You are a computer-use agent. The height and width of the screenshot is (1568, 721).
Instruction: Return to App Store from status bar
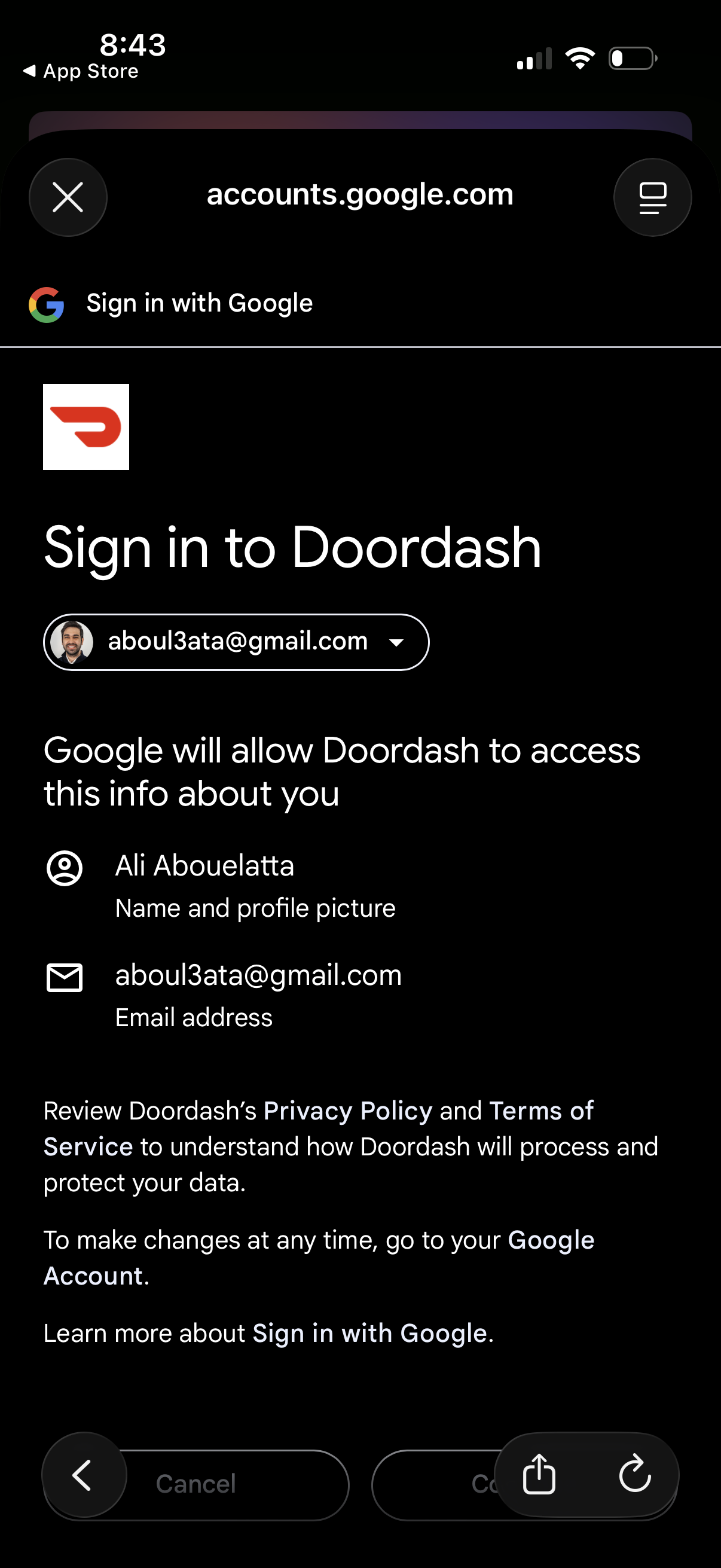pos(80,71)
